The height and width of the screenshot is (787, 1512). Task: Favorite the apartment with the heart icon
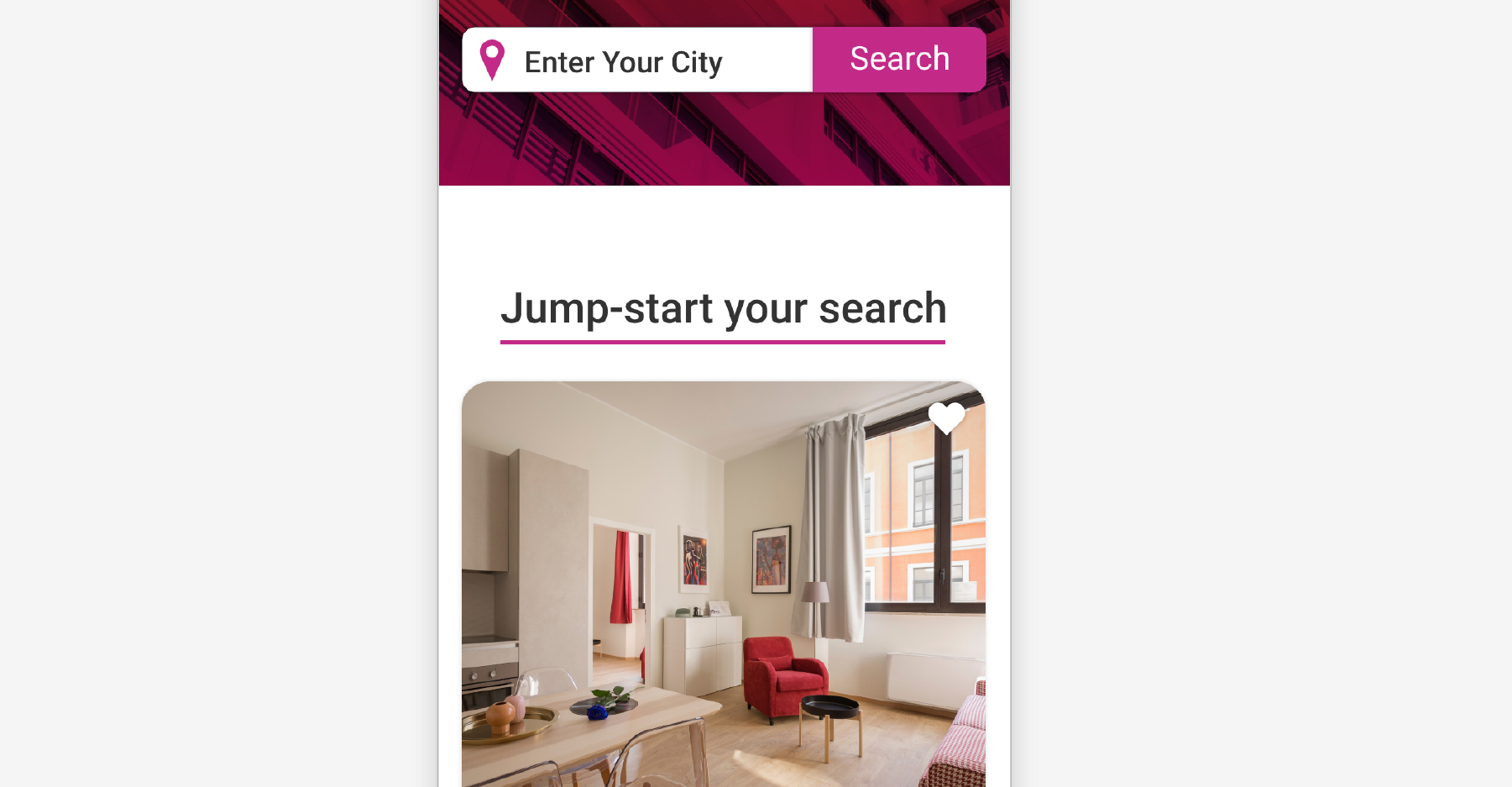point(946,417)
